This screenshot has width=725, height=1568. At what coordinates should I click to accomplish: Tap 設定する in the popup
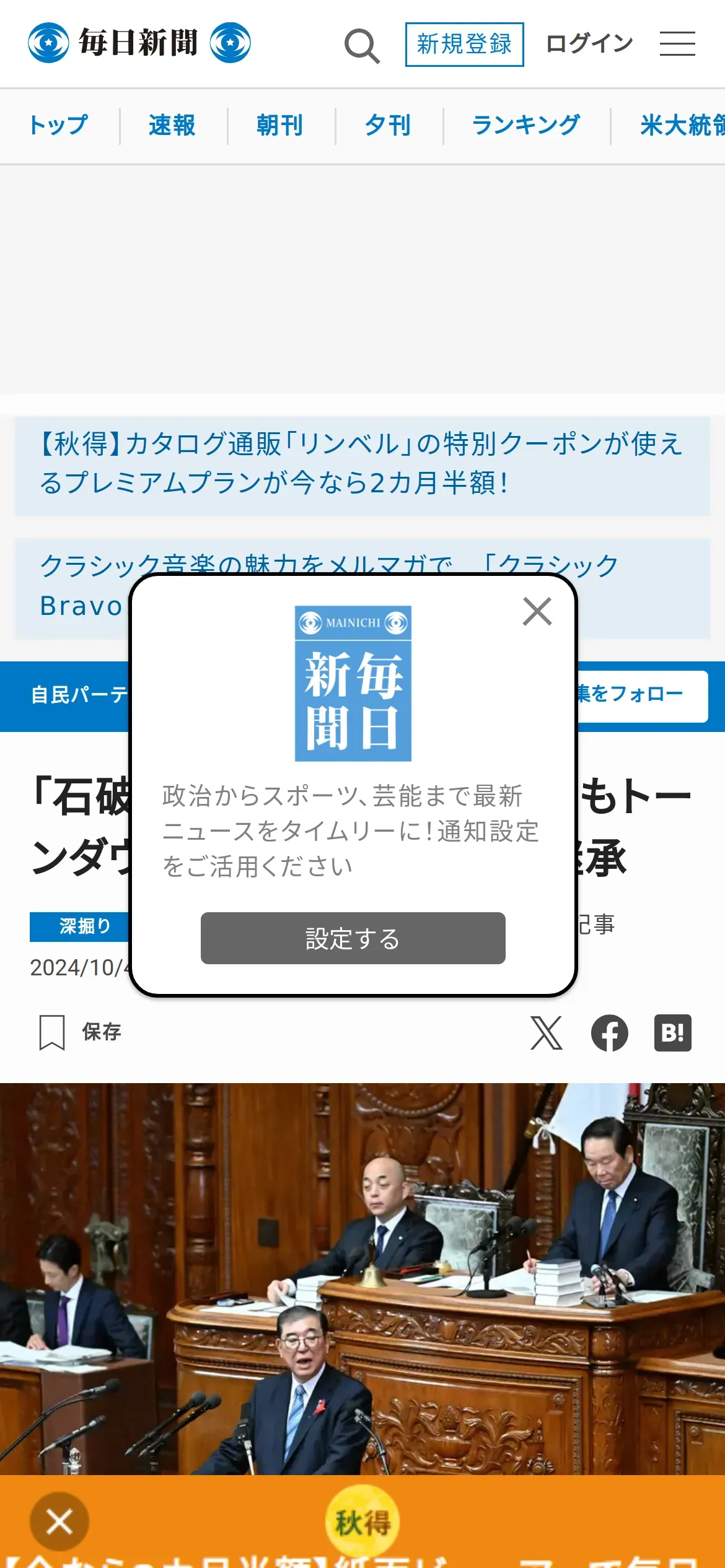(x=353, y=938)
